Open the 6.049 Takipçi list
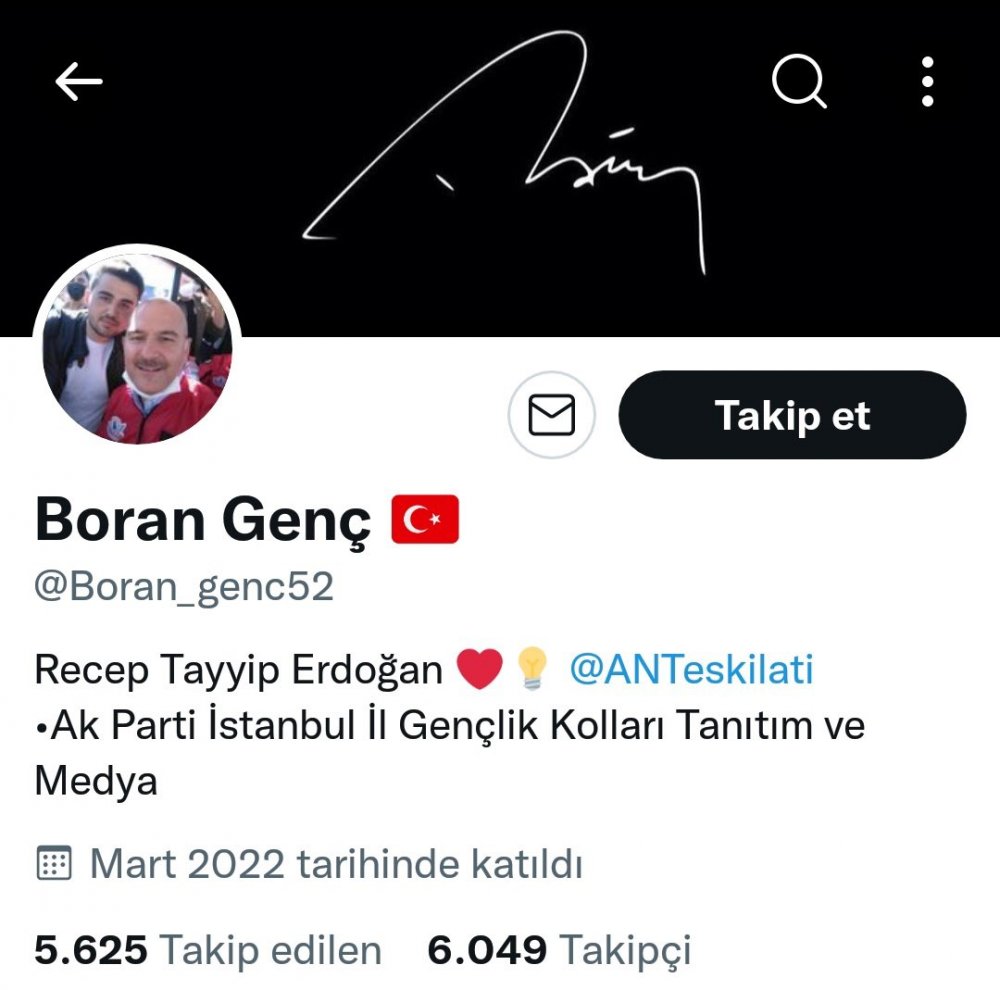Image resolution: width=1000 pixels, height=990 pixels. point(559,950)
